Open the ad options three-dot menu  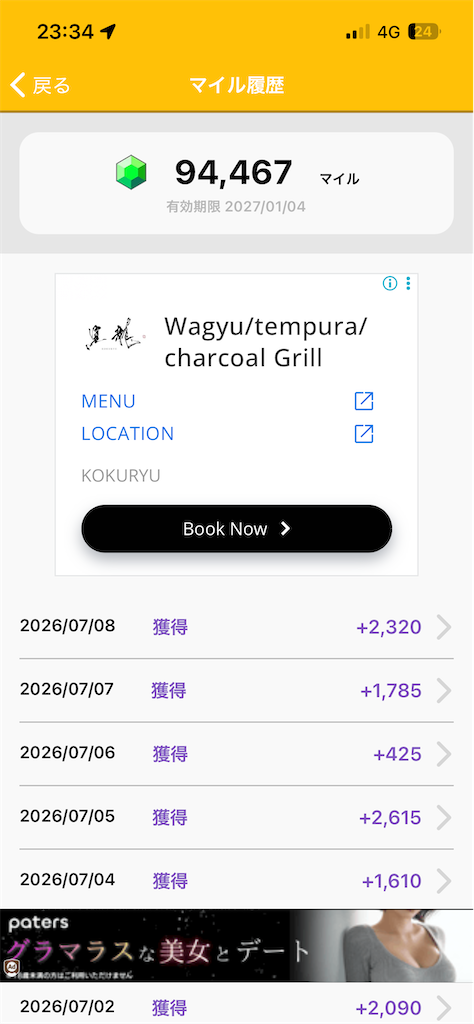coord(408,283)
